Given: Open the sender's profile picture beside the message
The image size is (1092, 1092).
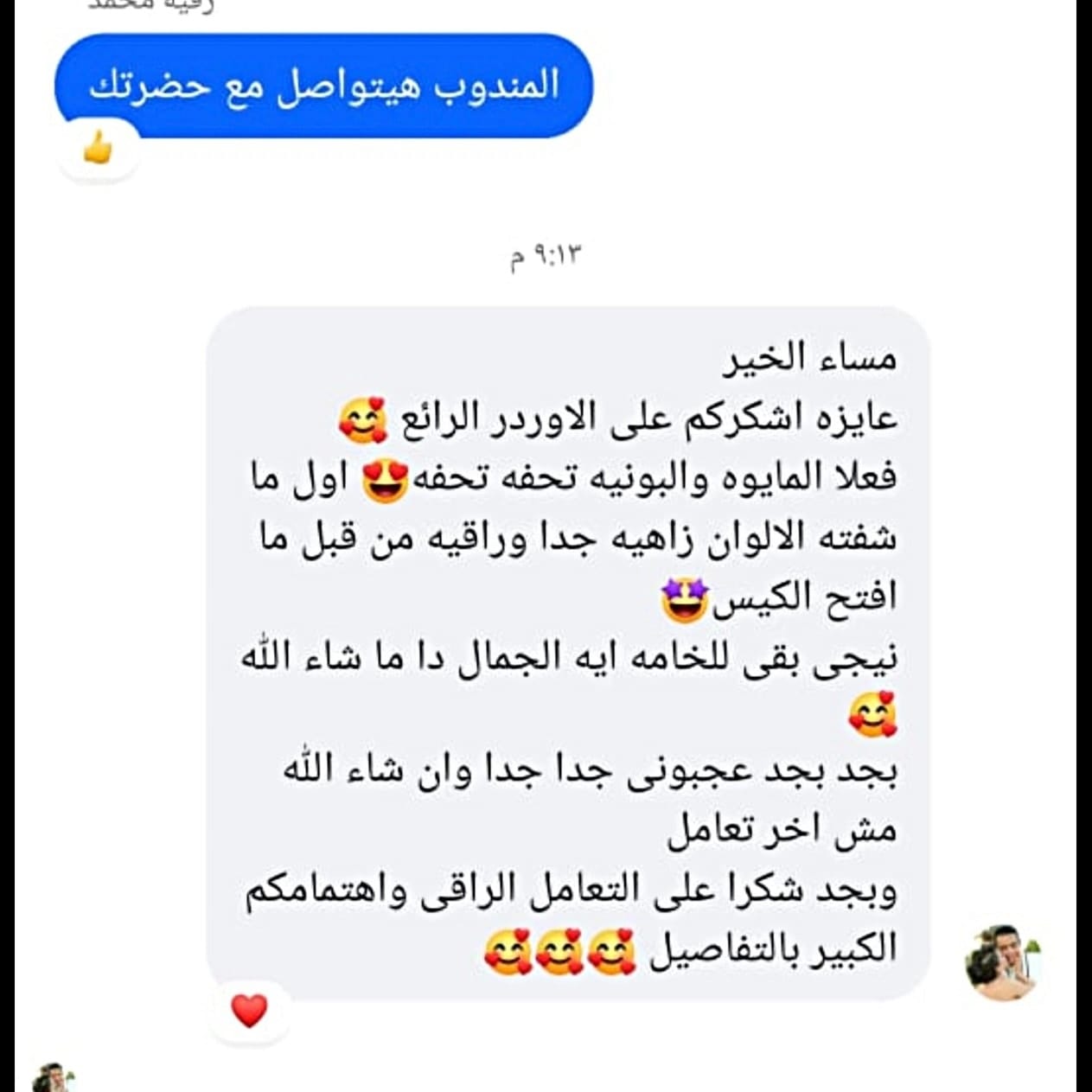Looking at the screenshot, I should tap(1001, 961).
